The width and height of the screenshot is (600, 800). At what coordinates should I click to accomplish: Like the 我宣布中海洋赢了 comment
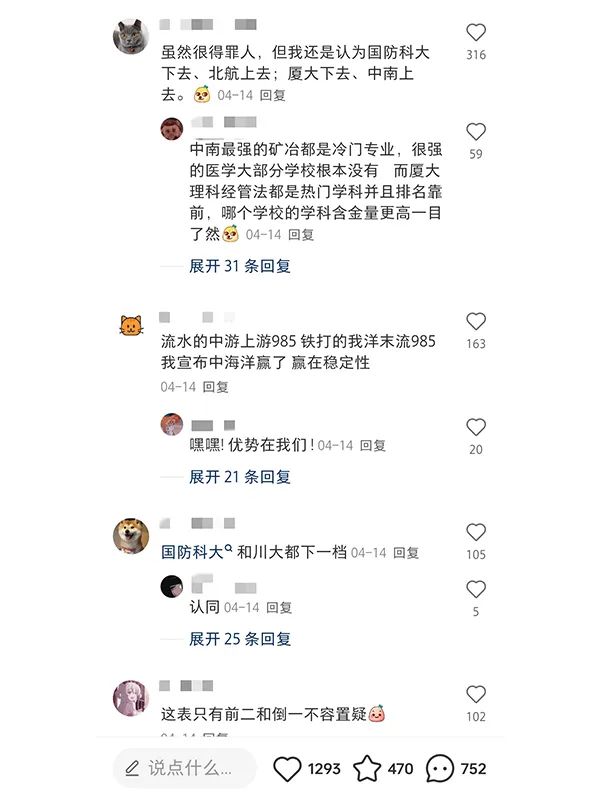tap(476, 322)
